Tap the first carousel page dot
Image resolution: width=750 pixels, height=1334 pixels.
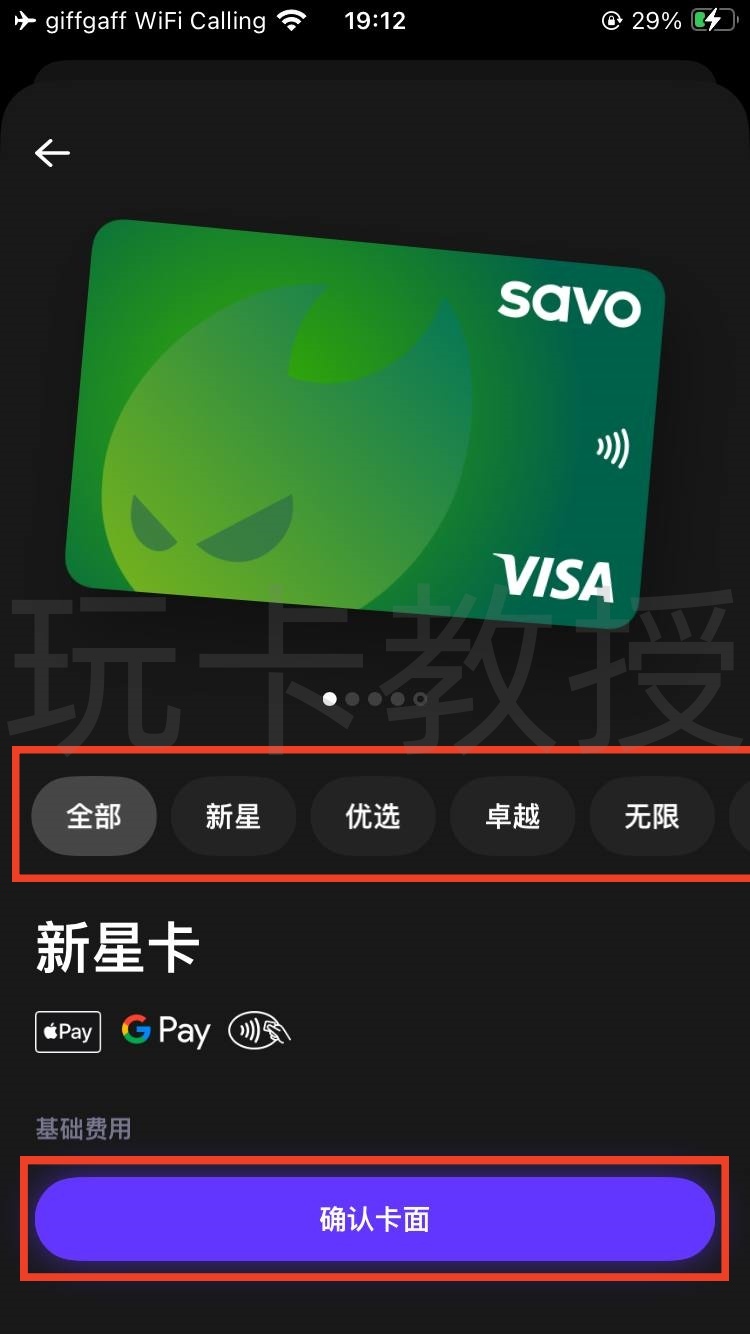(330, 698)
